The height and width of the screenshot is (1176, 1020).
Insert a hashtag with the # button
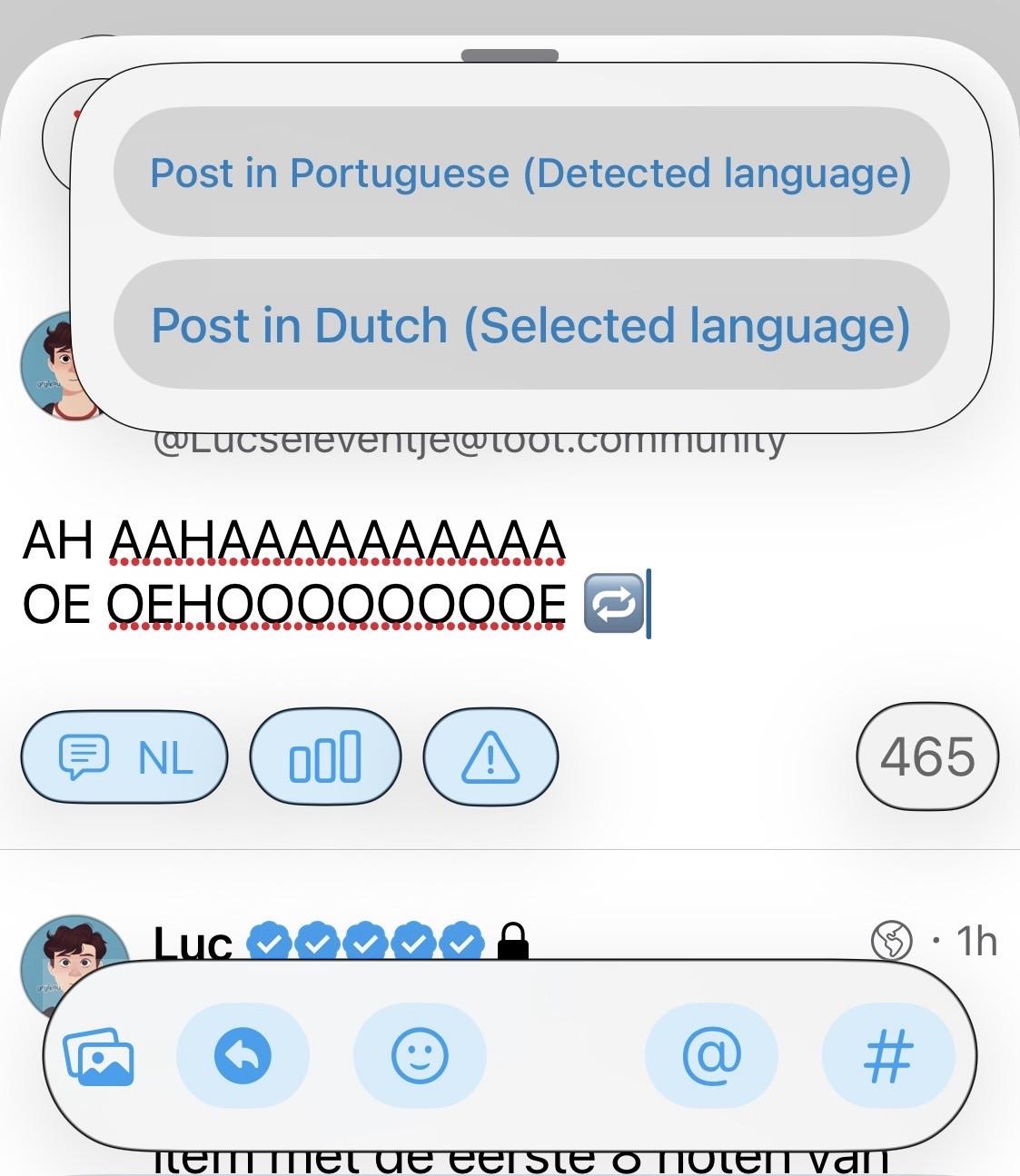click(x=887, y=1056)
